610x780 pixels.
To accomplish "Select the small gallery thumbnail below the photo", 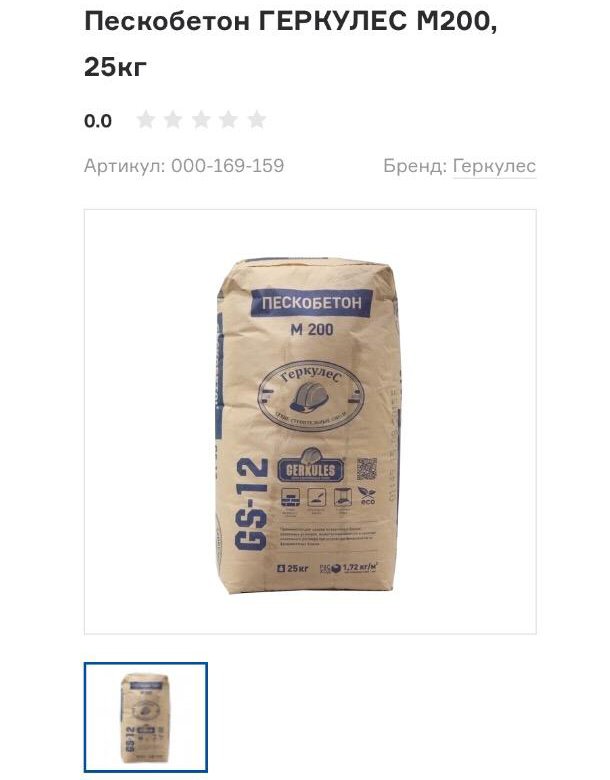I will tap(145, 716).
